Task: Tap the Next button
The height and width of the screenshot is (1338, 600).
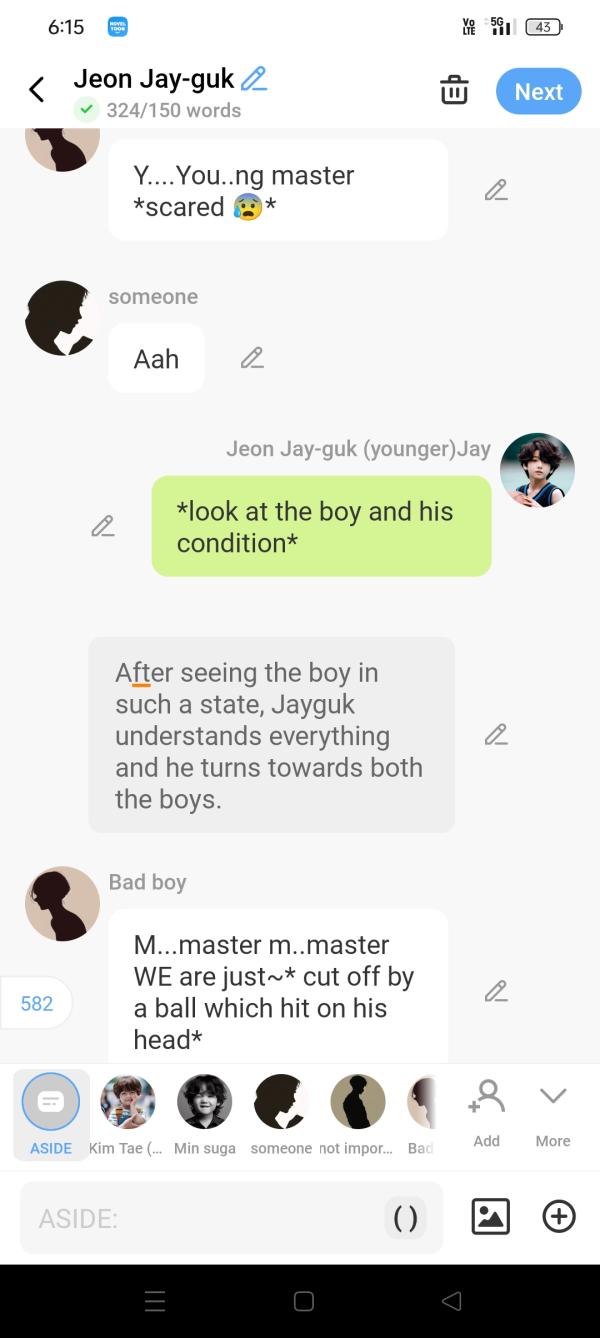Action: pos(538,91)
